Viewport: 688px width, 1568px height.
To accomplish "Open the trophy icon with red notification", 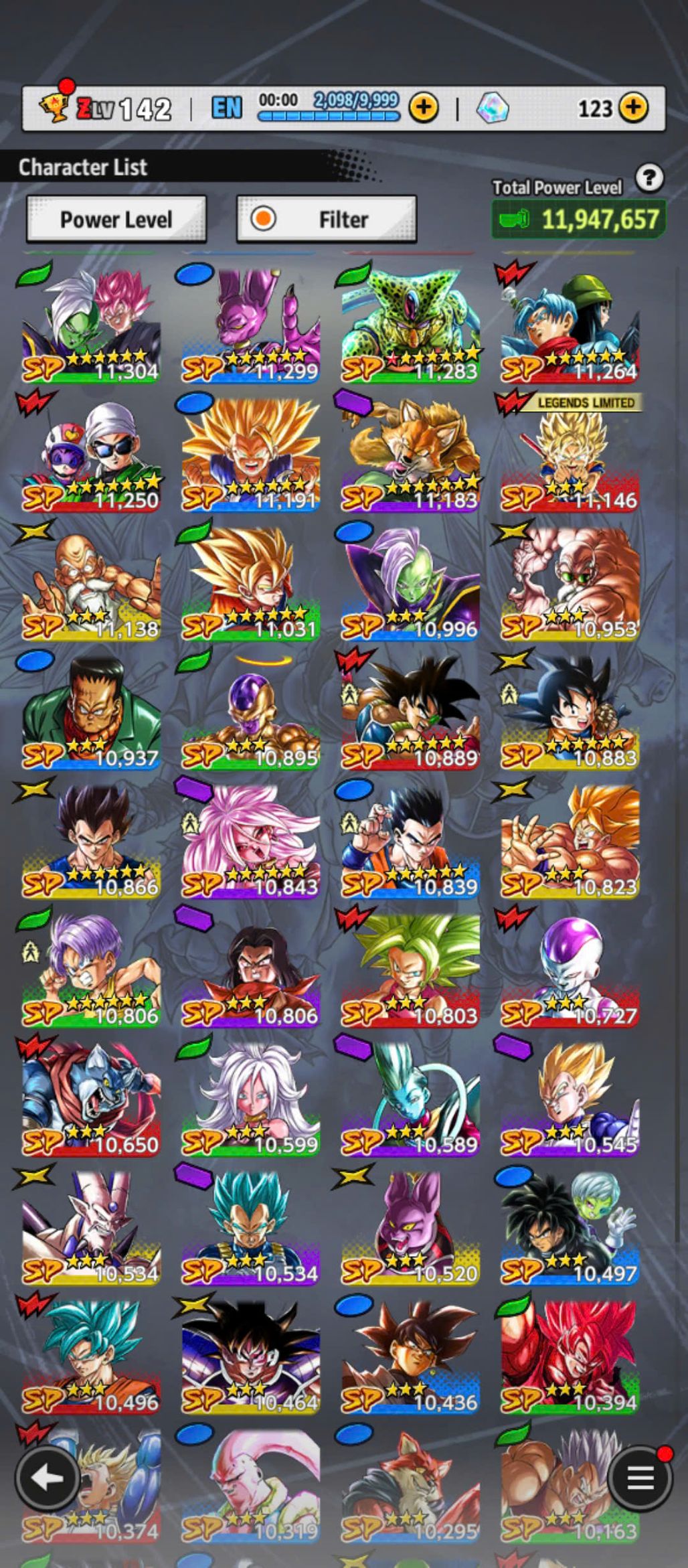I will 55,106.
